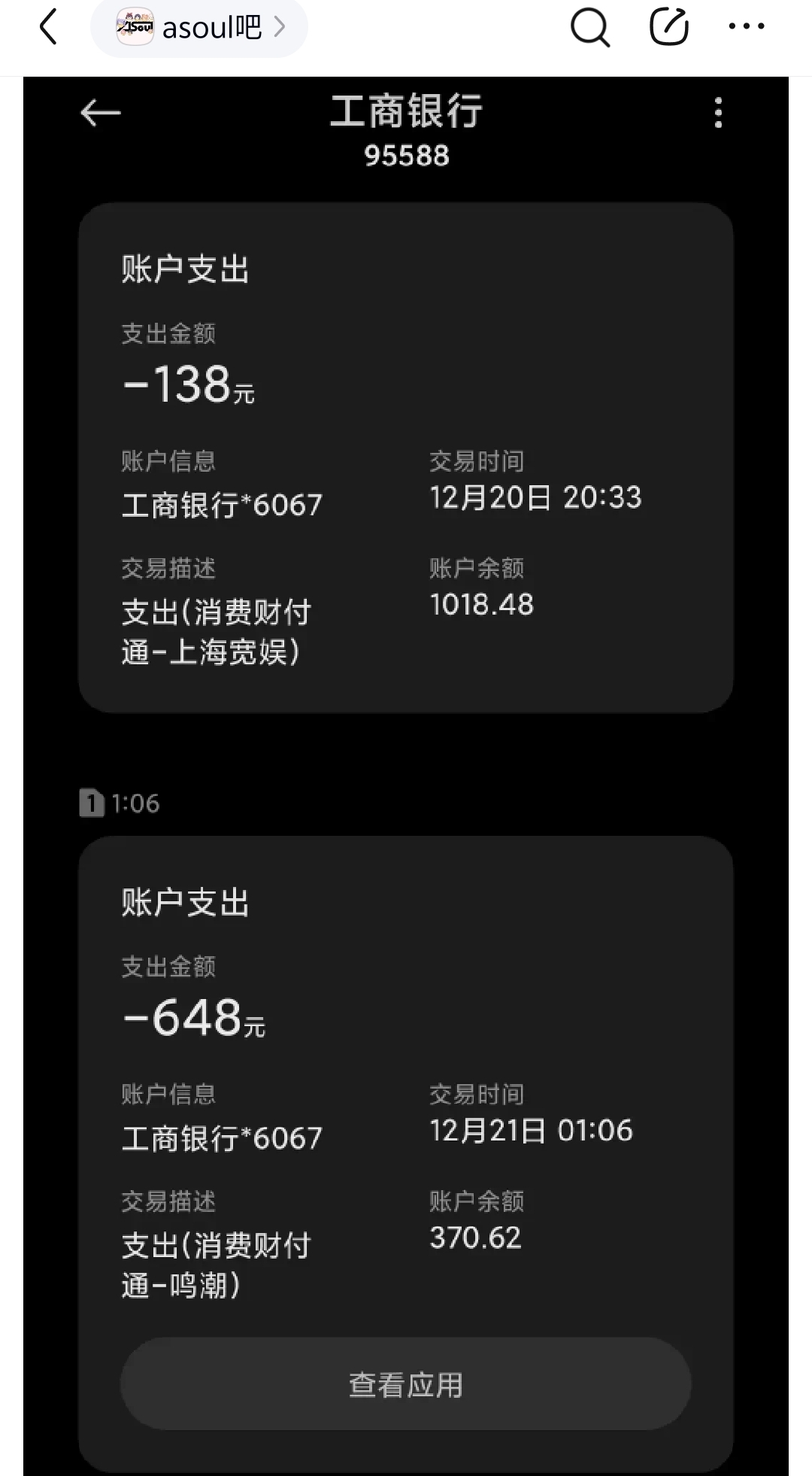The width and height of the screenshot is (812, 1476).
Task: View the bank statement screenshot full size
Action: pos(406,775)
